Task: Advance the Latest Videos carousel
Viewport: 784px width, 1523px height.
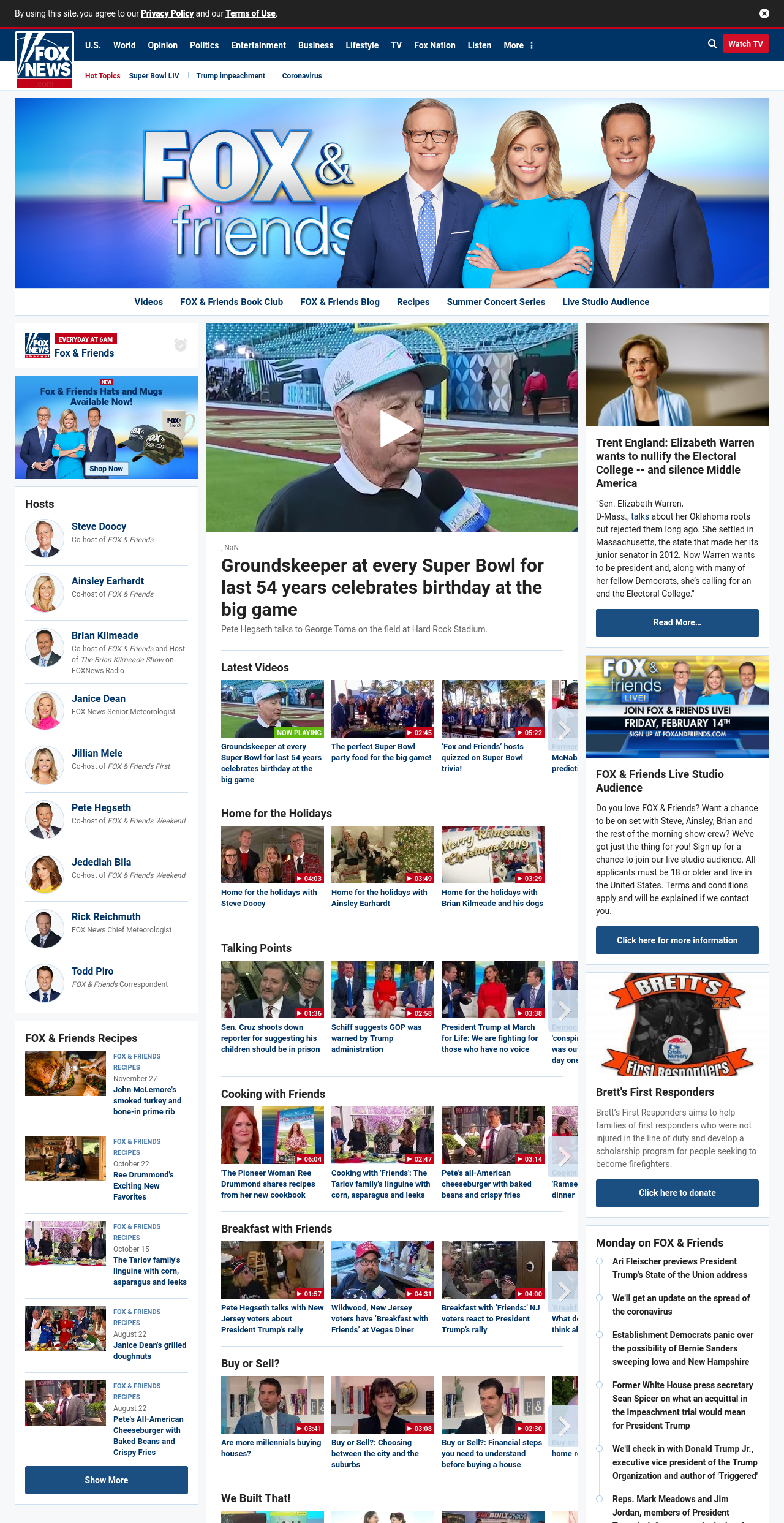Action: coord(564,728)
